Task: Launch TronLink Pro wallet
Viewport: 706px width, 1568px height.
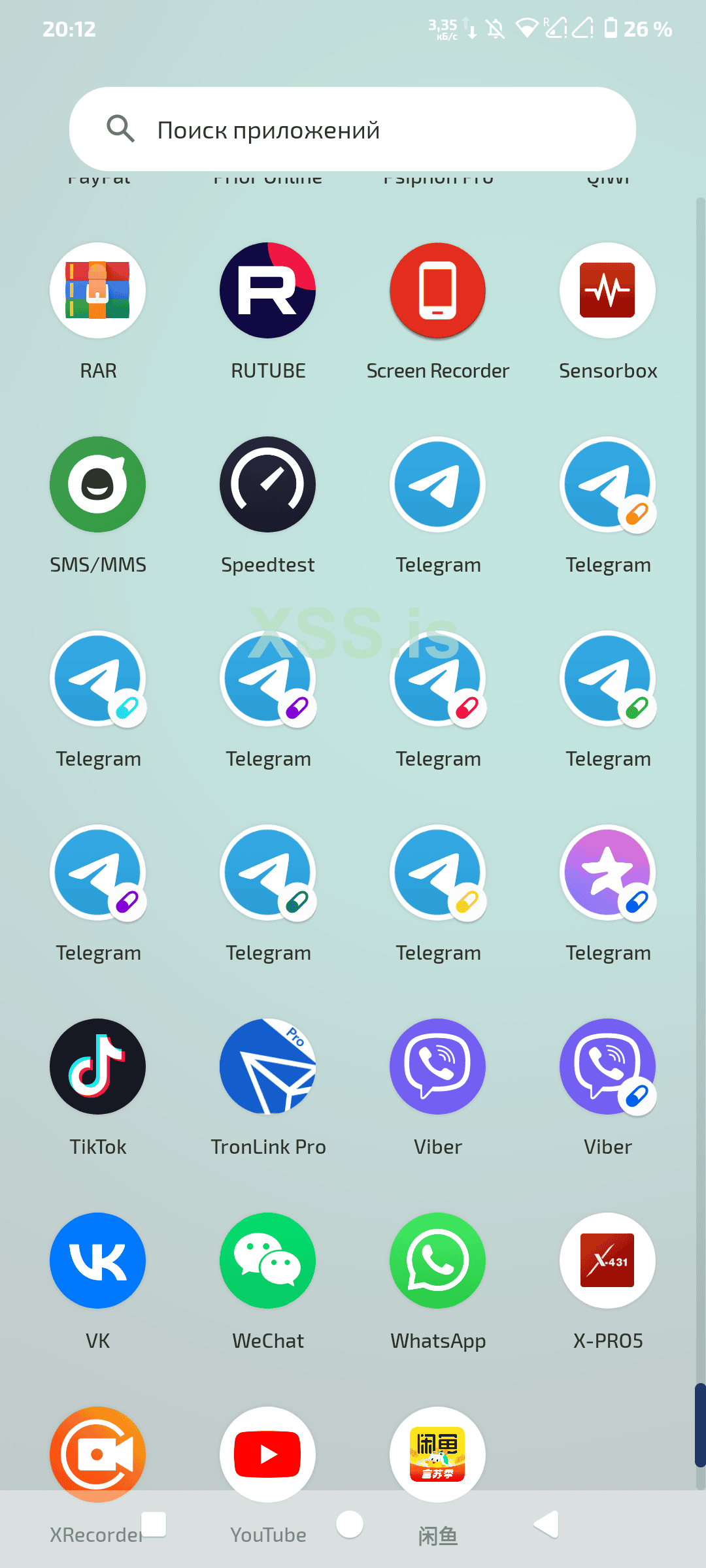Action: [268, 1067]
